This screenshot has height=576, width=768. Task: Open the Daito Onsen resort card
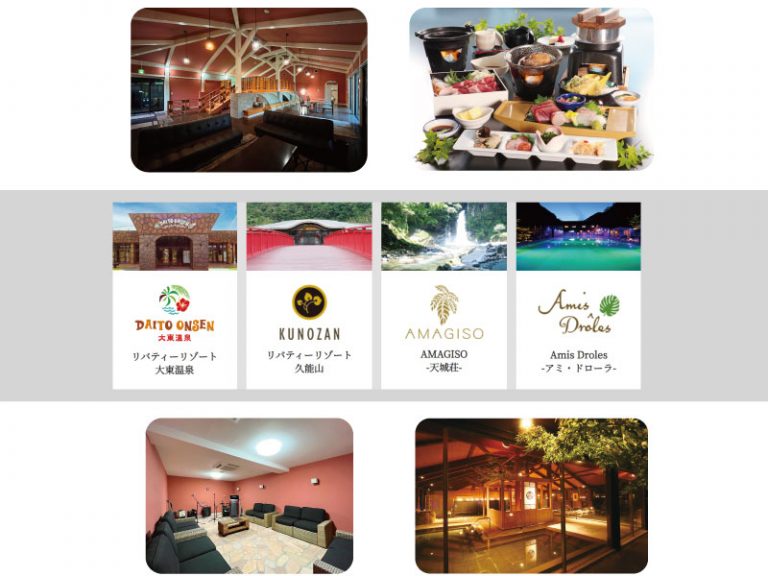pyautogui.click(x=175, y=296)
